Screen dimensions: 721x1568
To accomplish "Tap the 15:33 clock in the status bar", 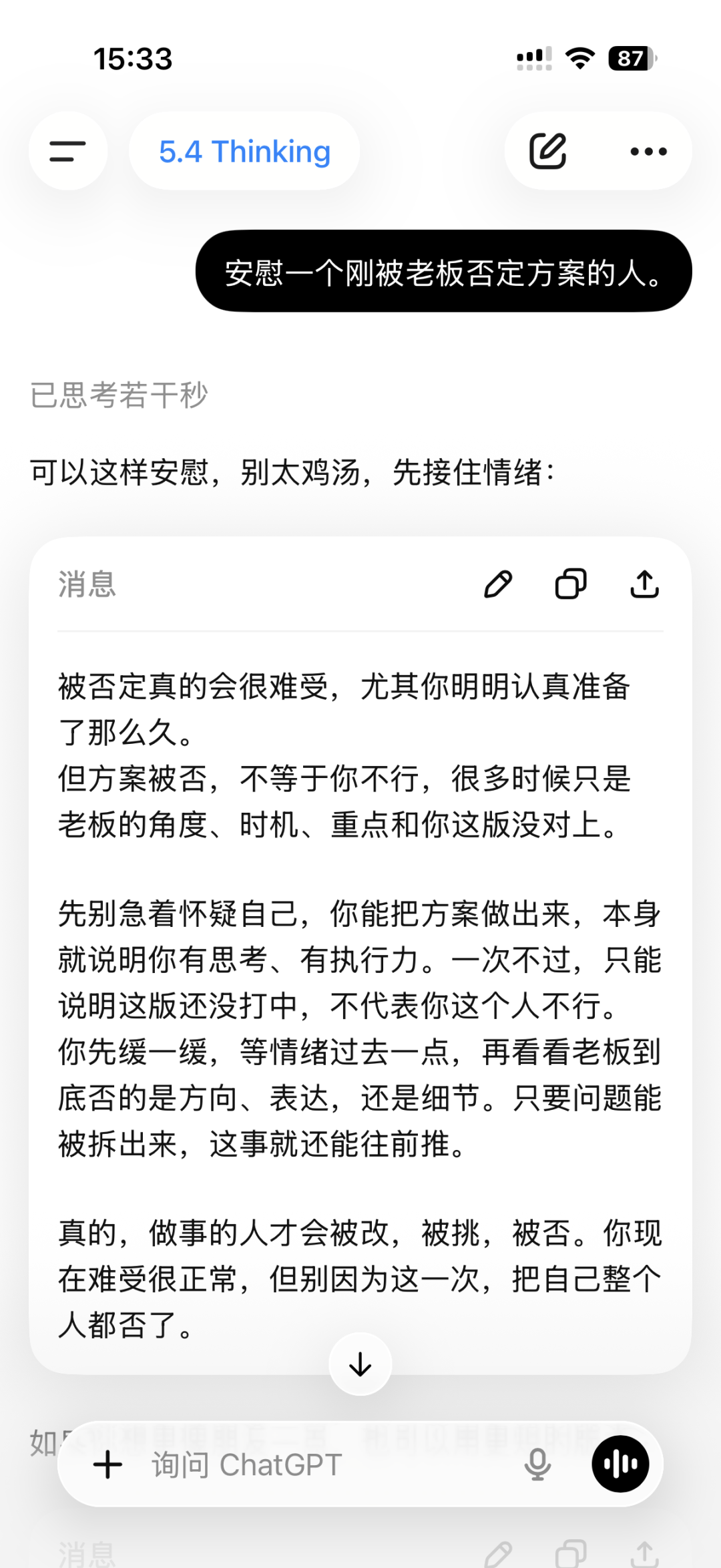I will 131,59.
